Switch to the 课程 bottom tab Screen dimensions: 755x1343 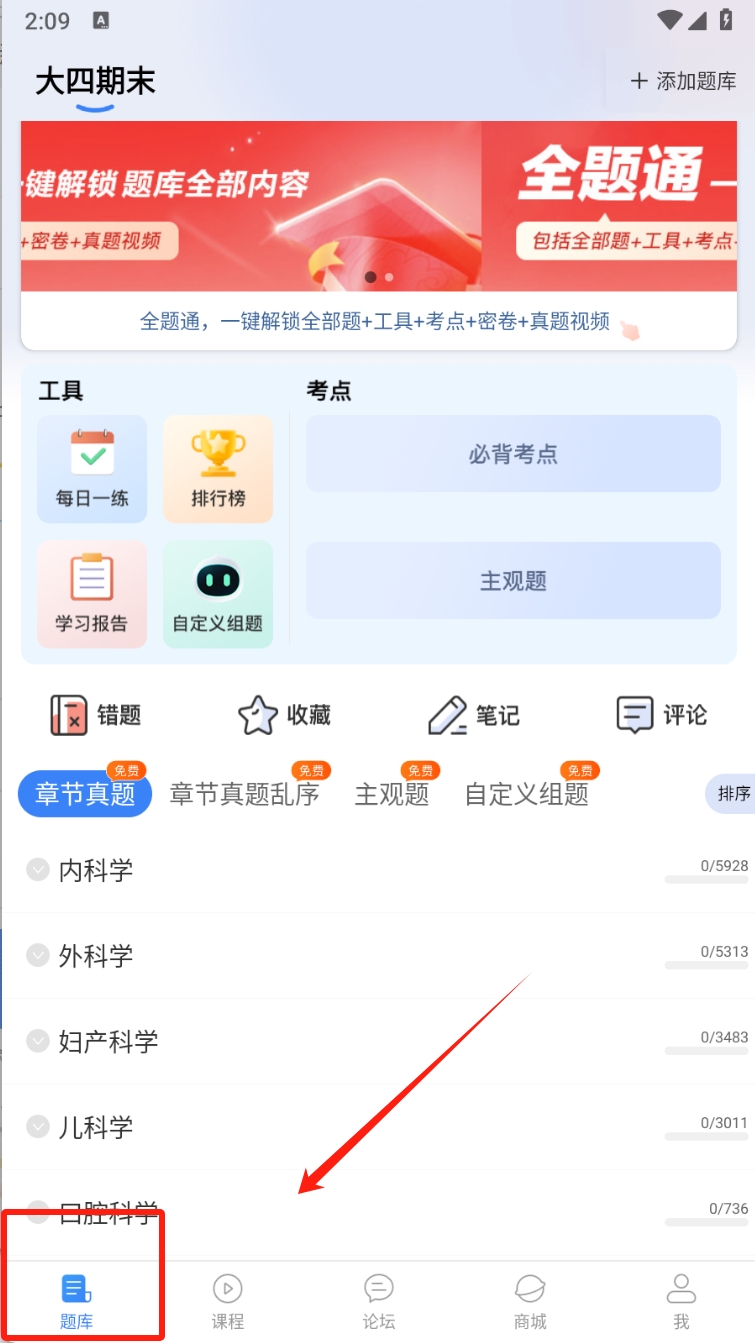click(228, 1301)
